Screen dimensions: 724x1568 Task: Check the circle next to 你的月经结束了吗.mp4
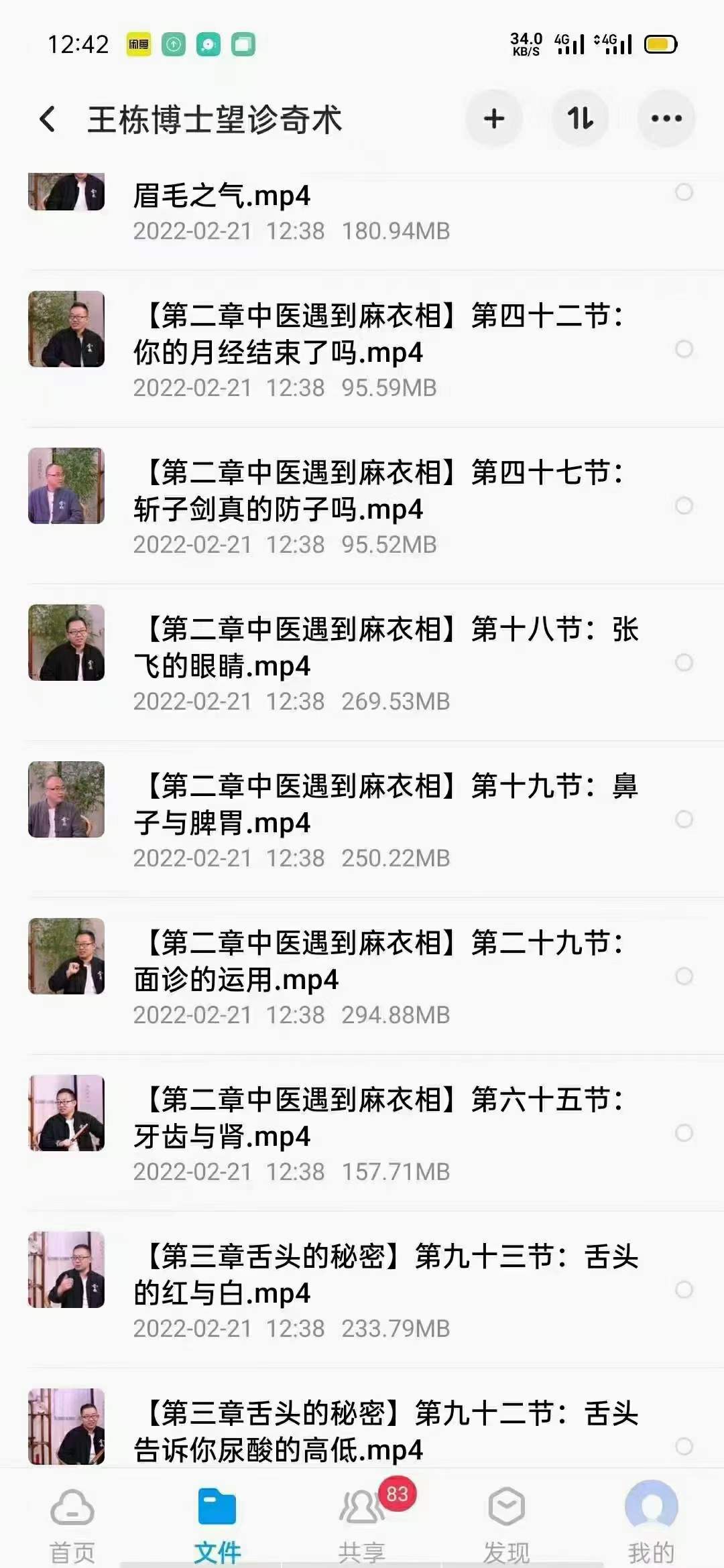click(685, 350)
